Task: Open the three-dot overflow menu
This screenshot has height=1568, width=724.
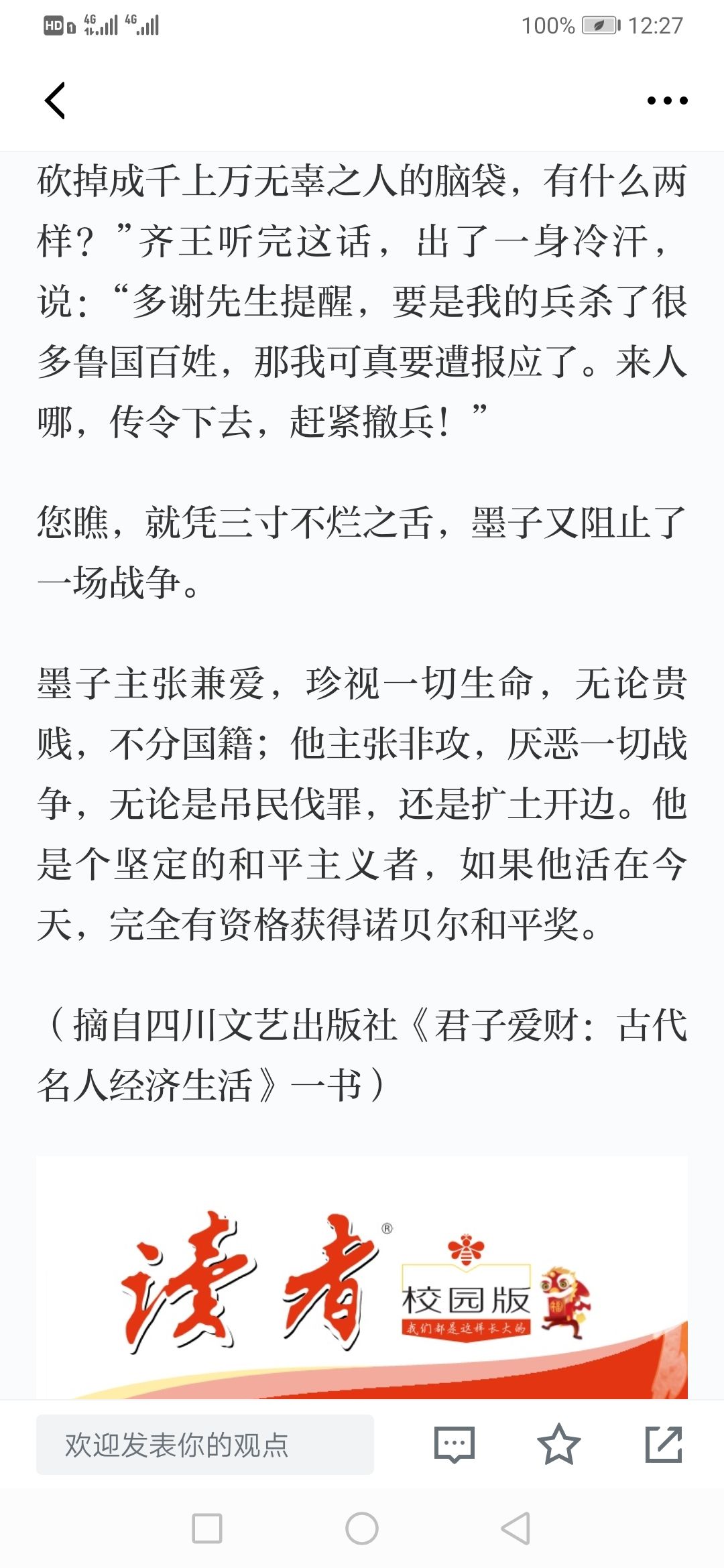Action: point(667,101)
